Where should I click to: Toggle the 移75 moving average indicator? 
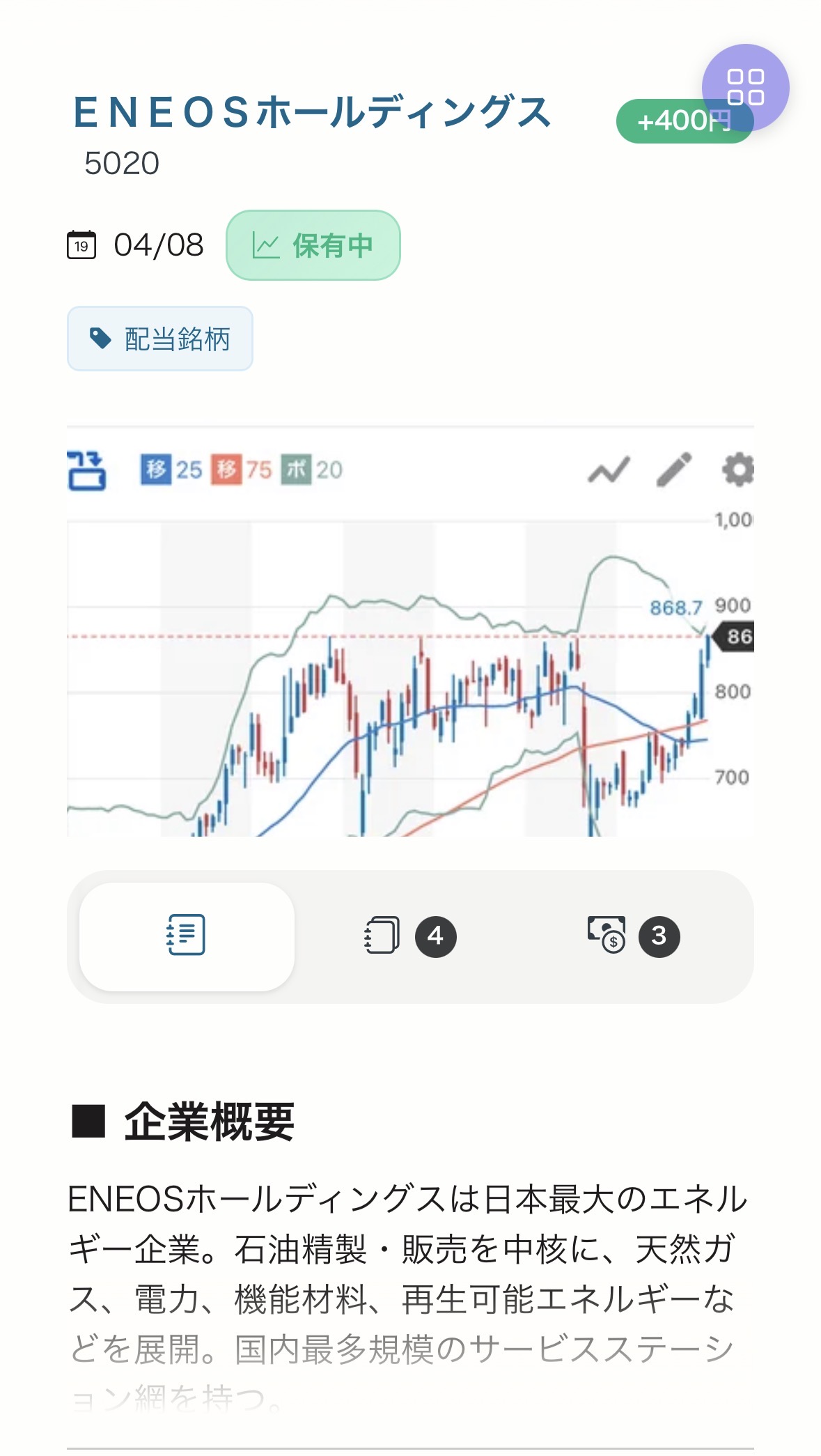pyautogui.click(x=243, y=469)
